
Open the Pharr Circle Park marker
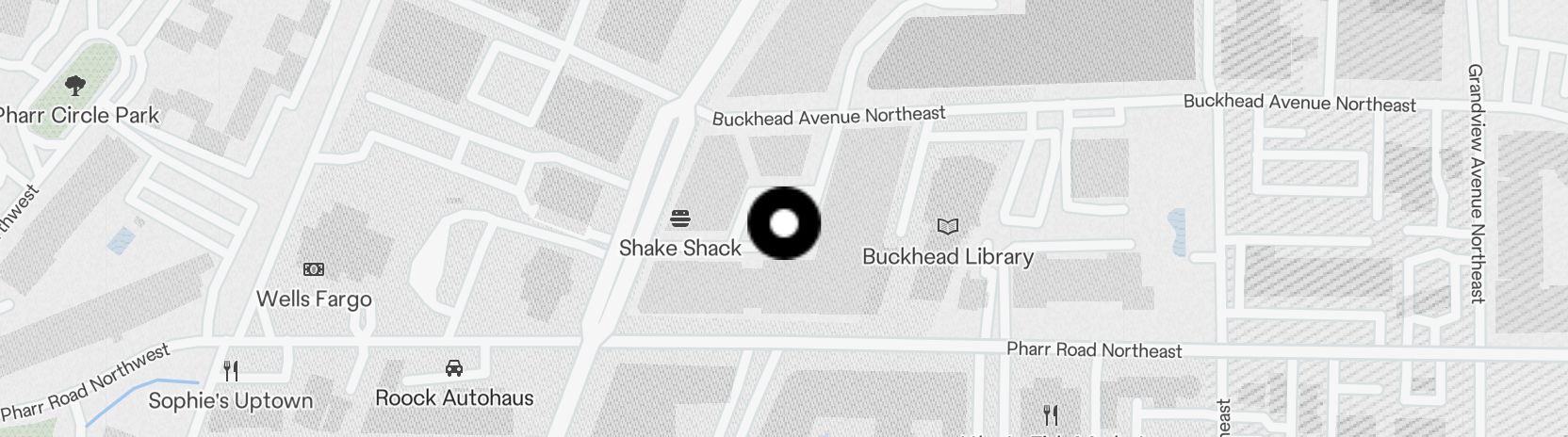(x=75, y=87)
